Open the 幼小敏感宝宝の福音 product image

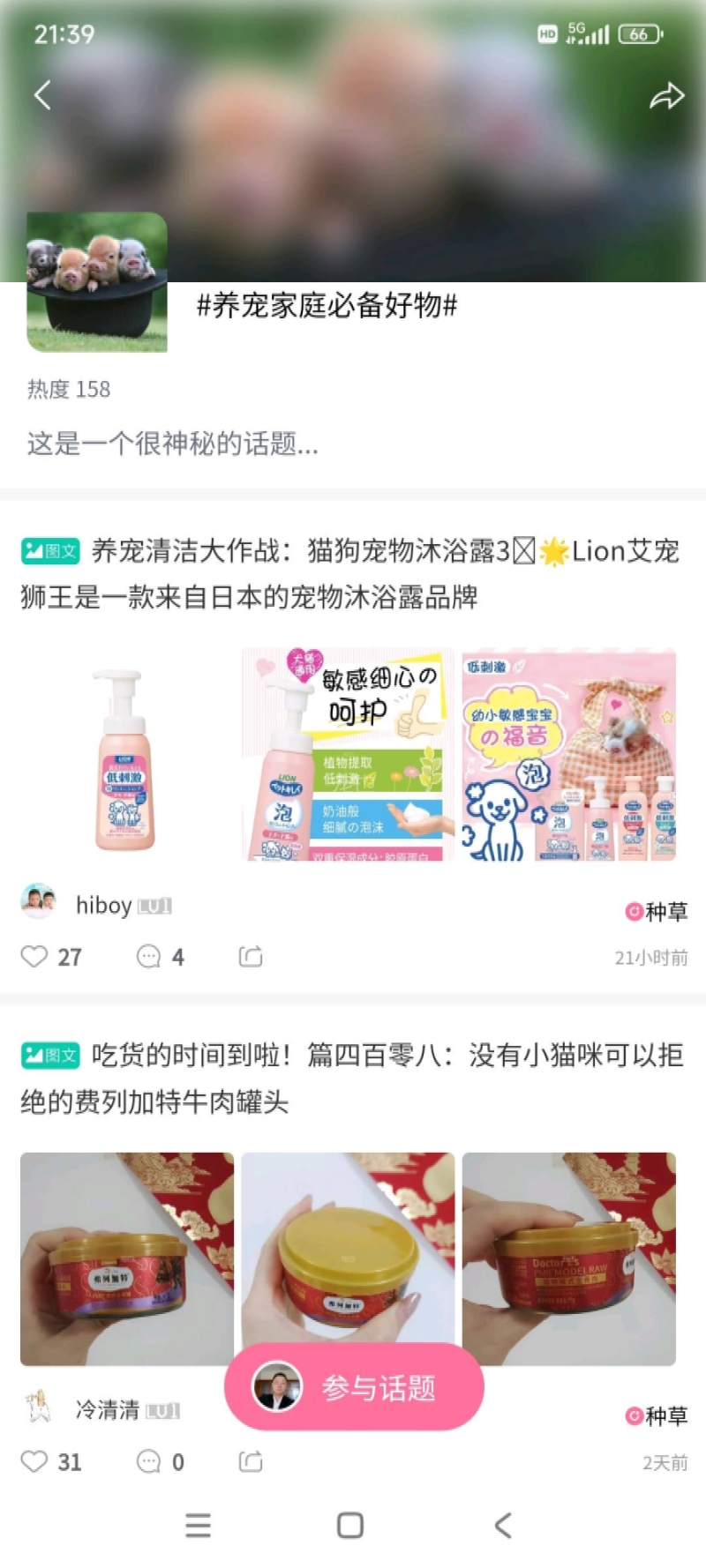tap(569, 755)
